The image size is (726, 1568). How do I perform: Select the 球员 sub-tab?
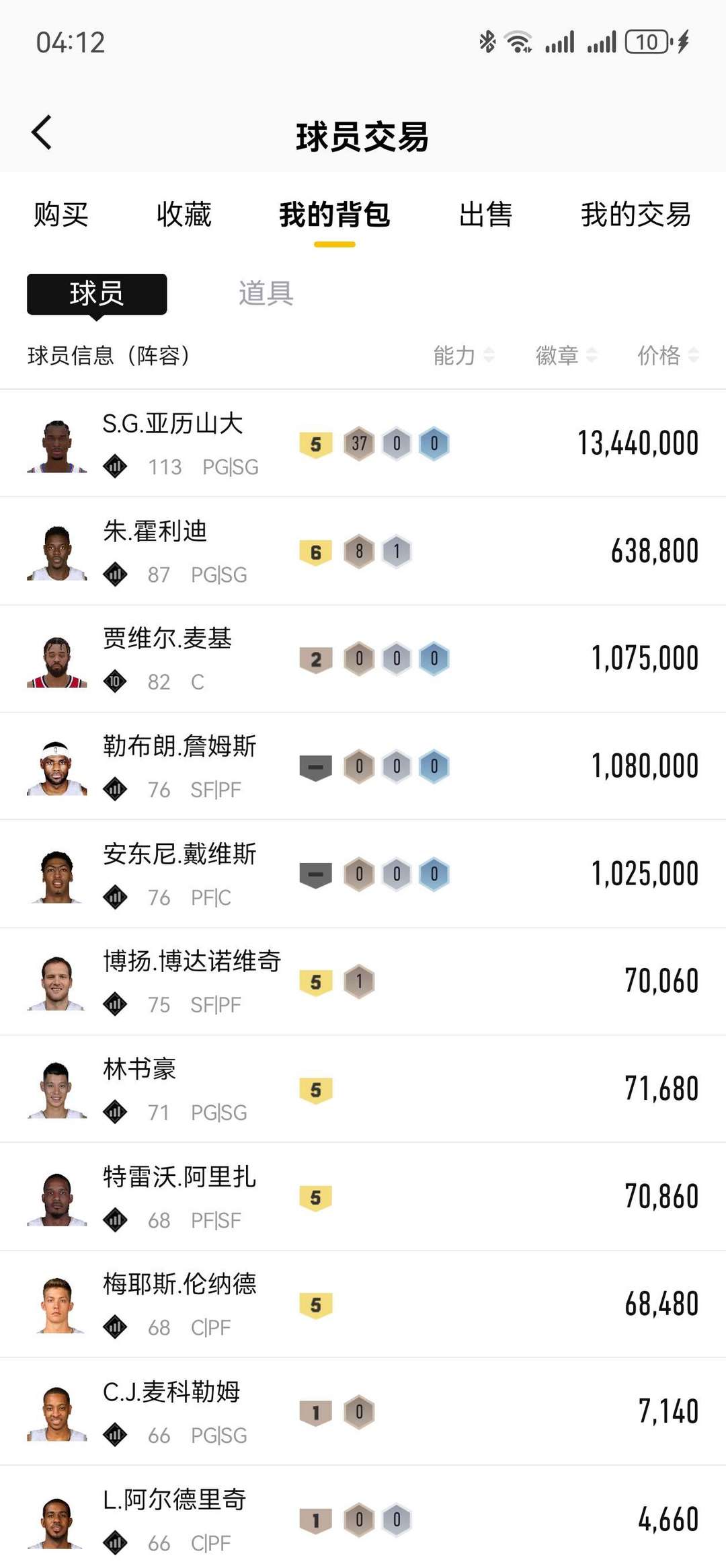tap(97, 294)
